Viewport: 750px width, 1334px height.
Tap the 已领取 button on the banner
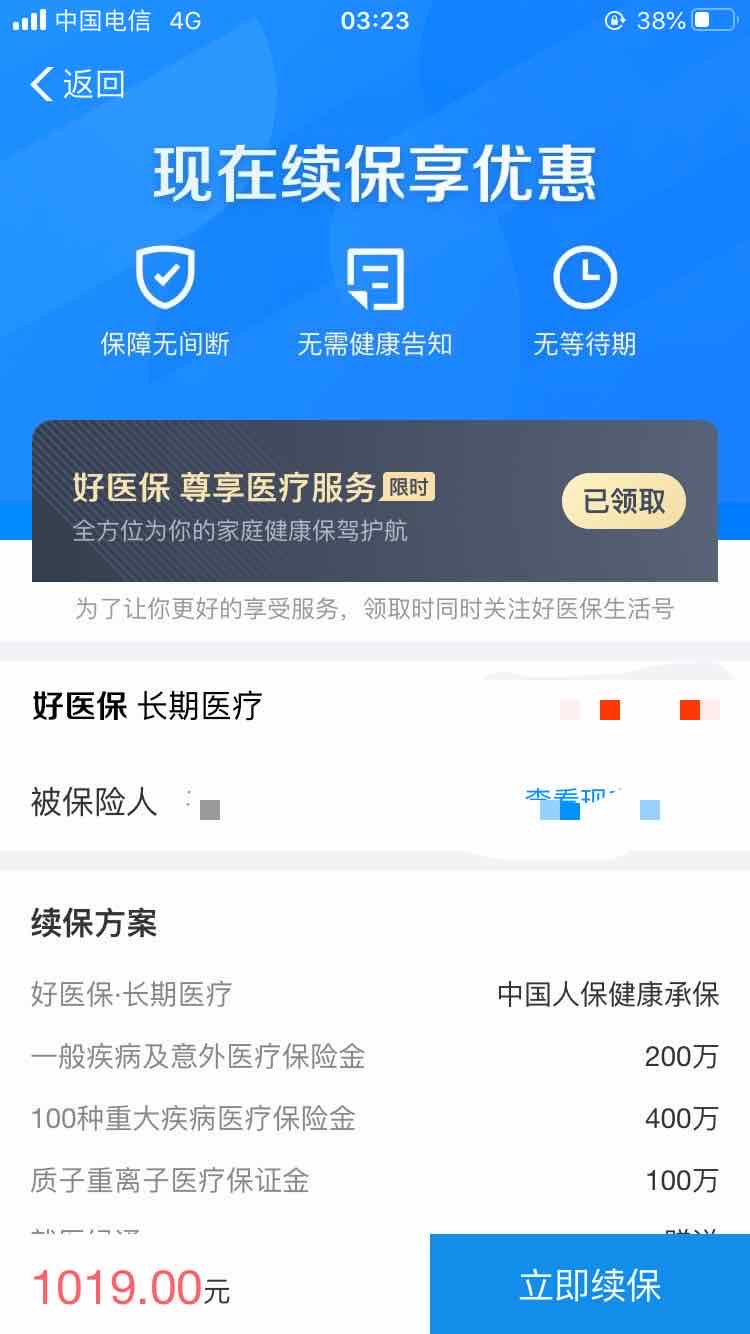[x=623, y=501]
